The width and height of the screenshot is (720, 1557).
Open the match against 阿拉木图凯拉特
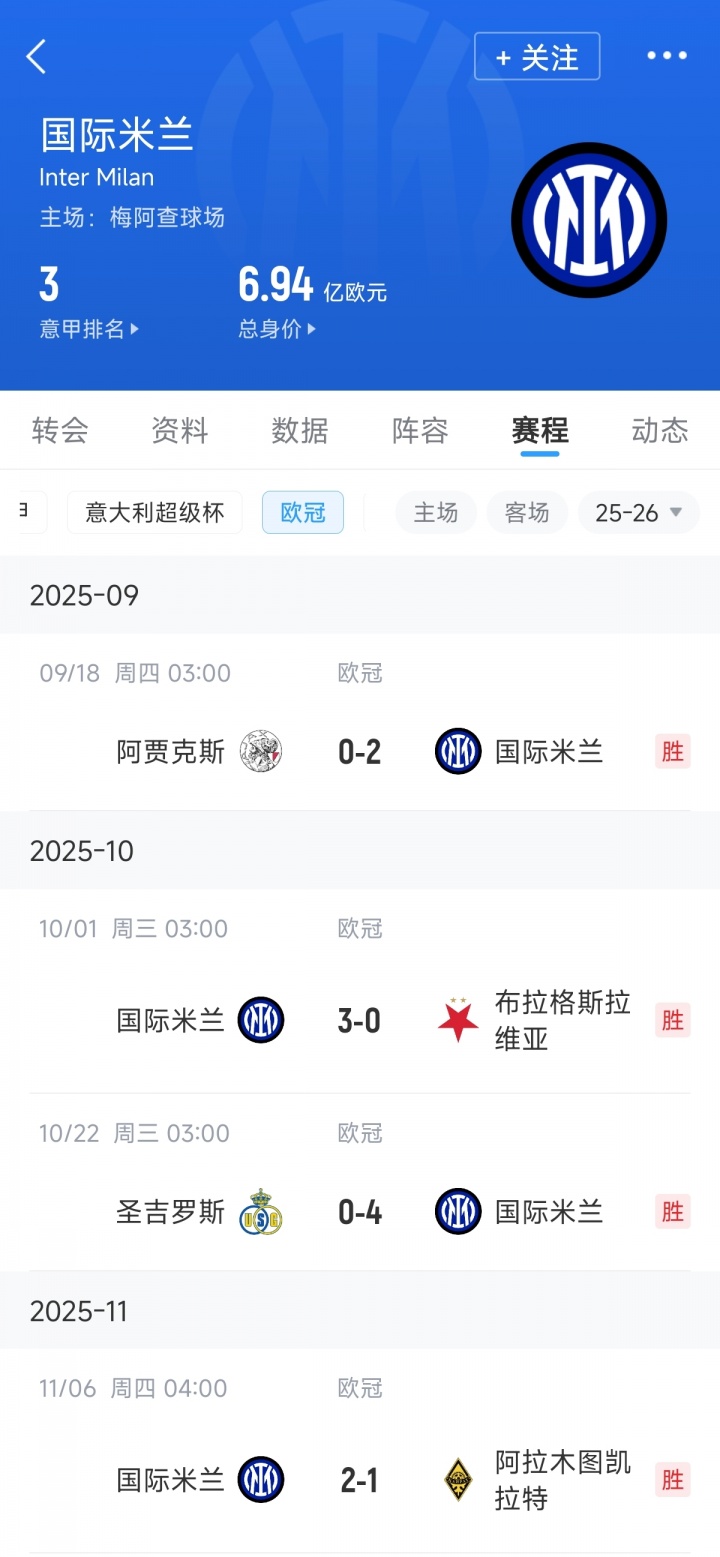coord(360,1480)
